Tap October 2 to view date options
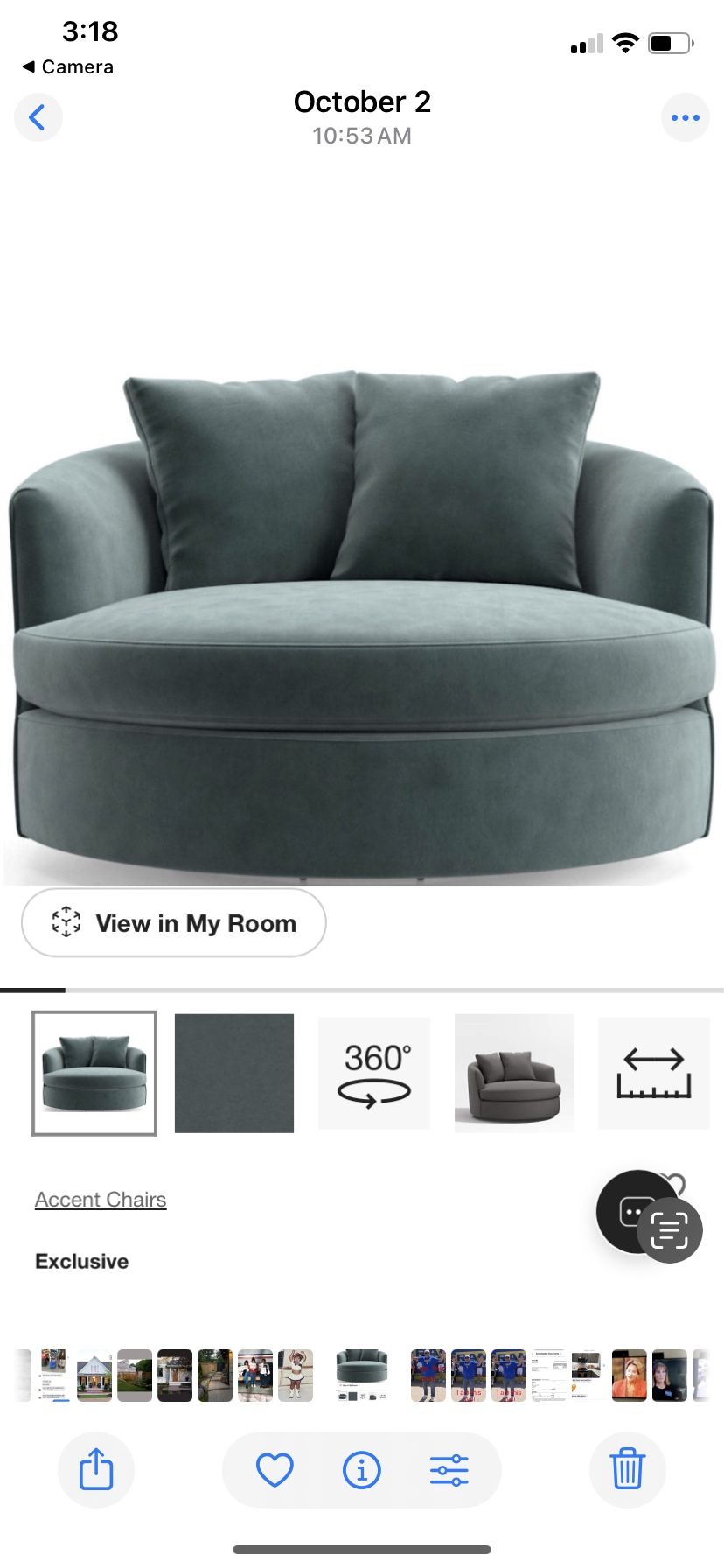Image resolution: width=724 pixels, height=1568 pixels. [362, 102]
